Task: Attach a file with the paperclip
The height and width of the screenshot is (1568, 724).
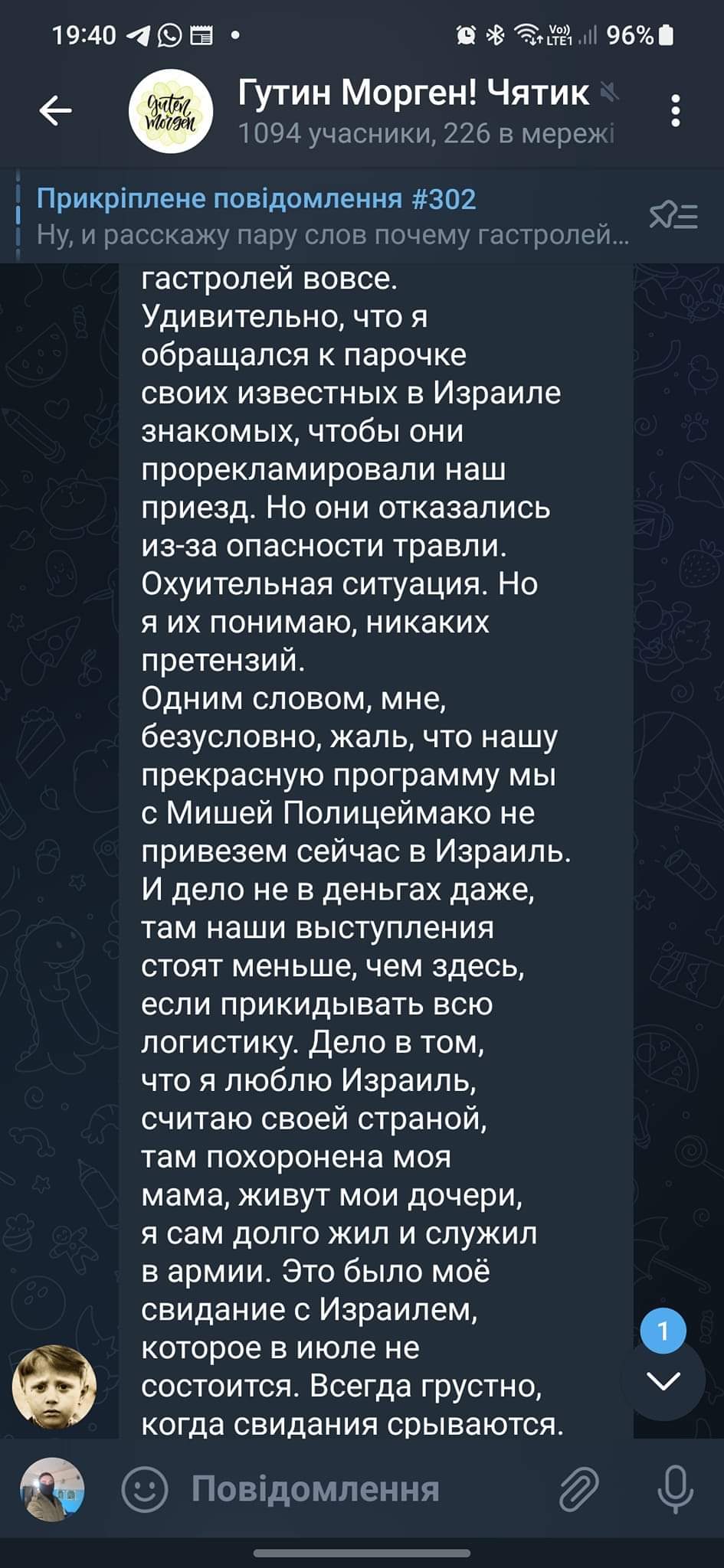Action: click(579, 1489)
